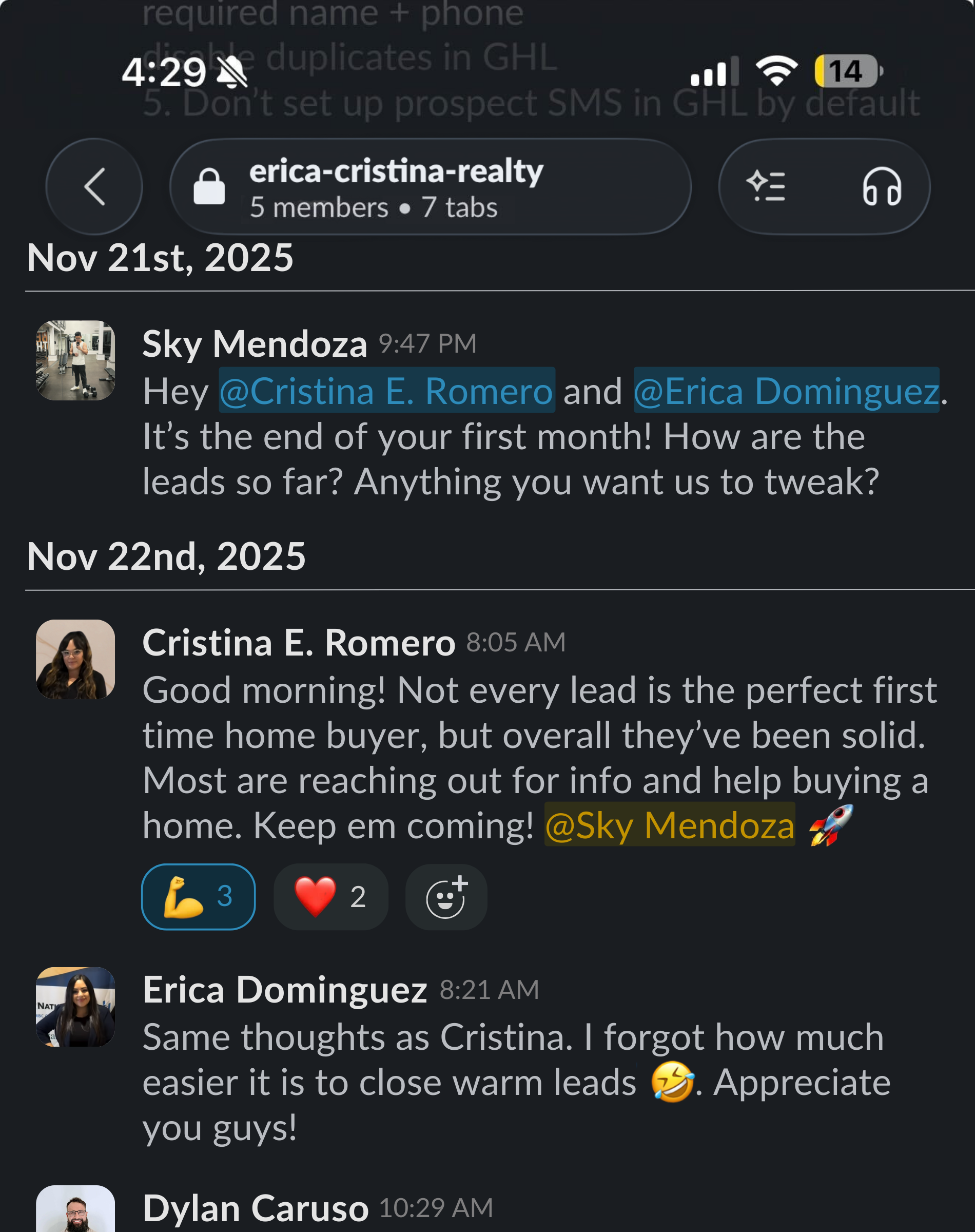View Erica Dominguez's avatar
Screen dimensions: 975x1232
click(x=75, y=1007)
